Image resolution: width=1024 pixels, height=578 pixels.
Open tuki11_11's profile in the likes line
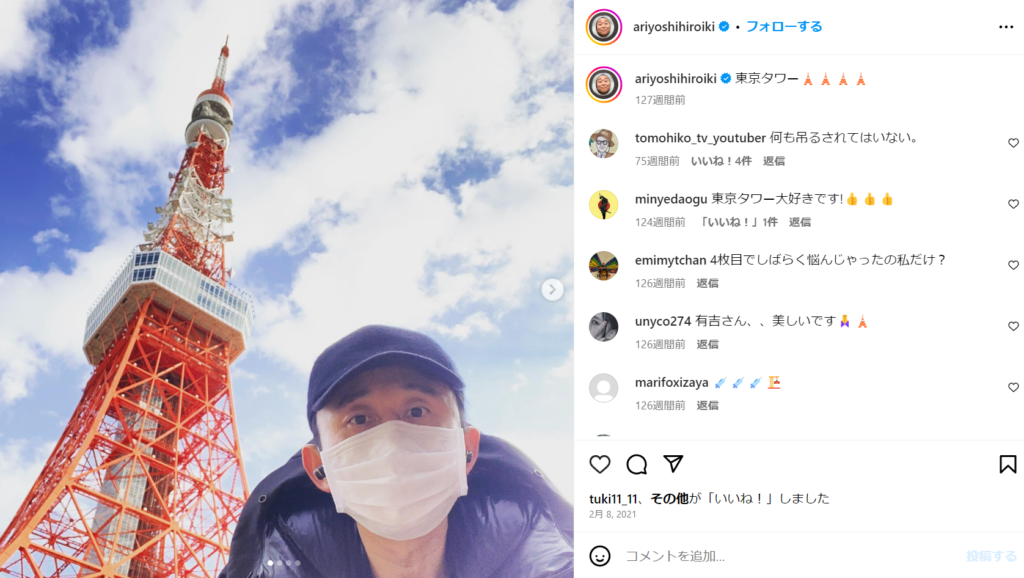coord(614,498)
